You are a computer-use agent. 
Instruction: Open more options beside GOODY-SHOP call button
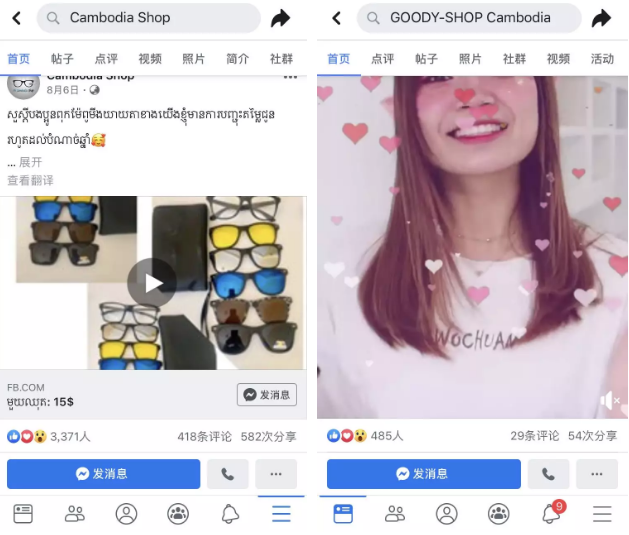[596, 474]
